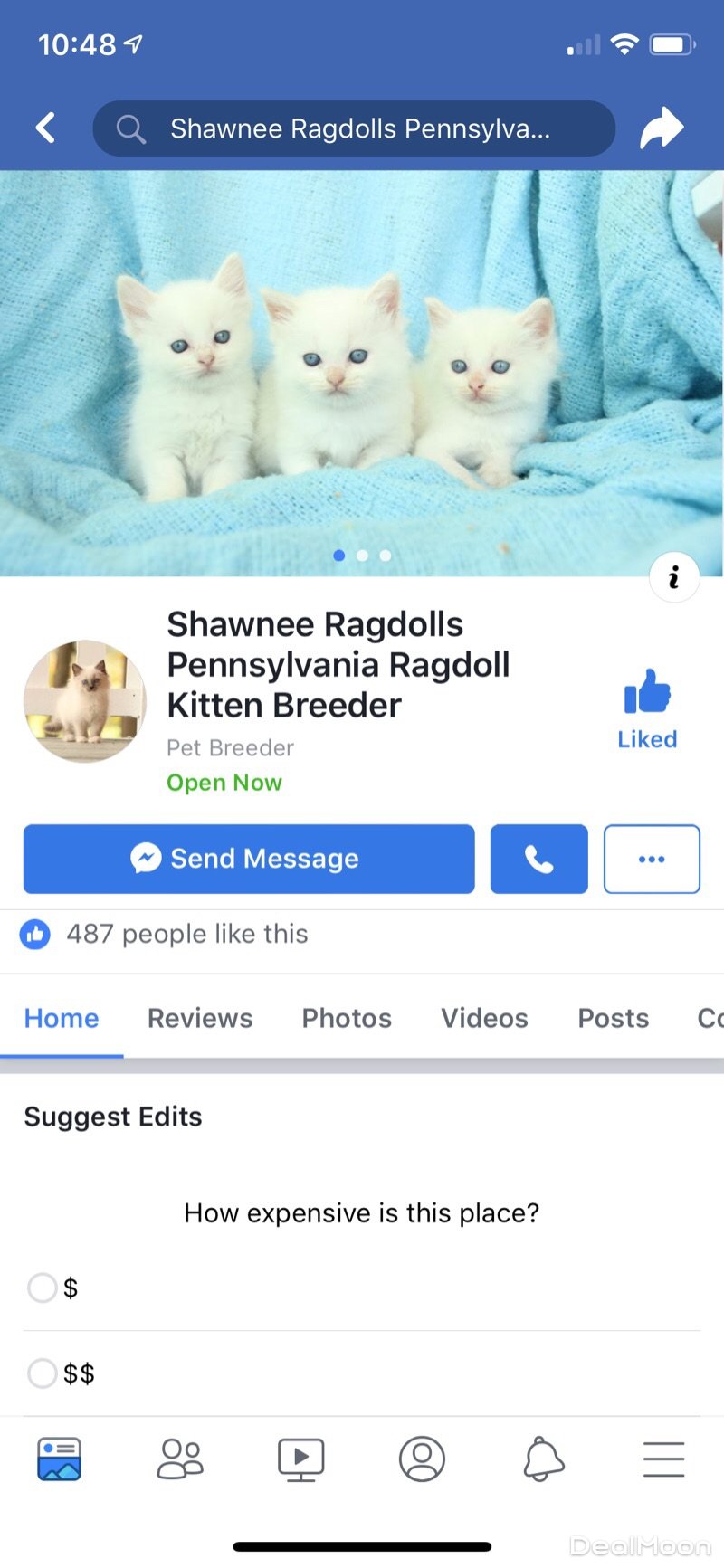724x1568 pixels.
Task: Call the page with the phone button
Action: [539, 859]
